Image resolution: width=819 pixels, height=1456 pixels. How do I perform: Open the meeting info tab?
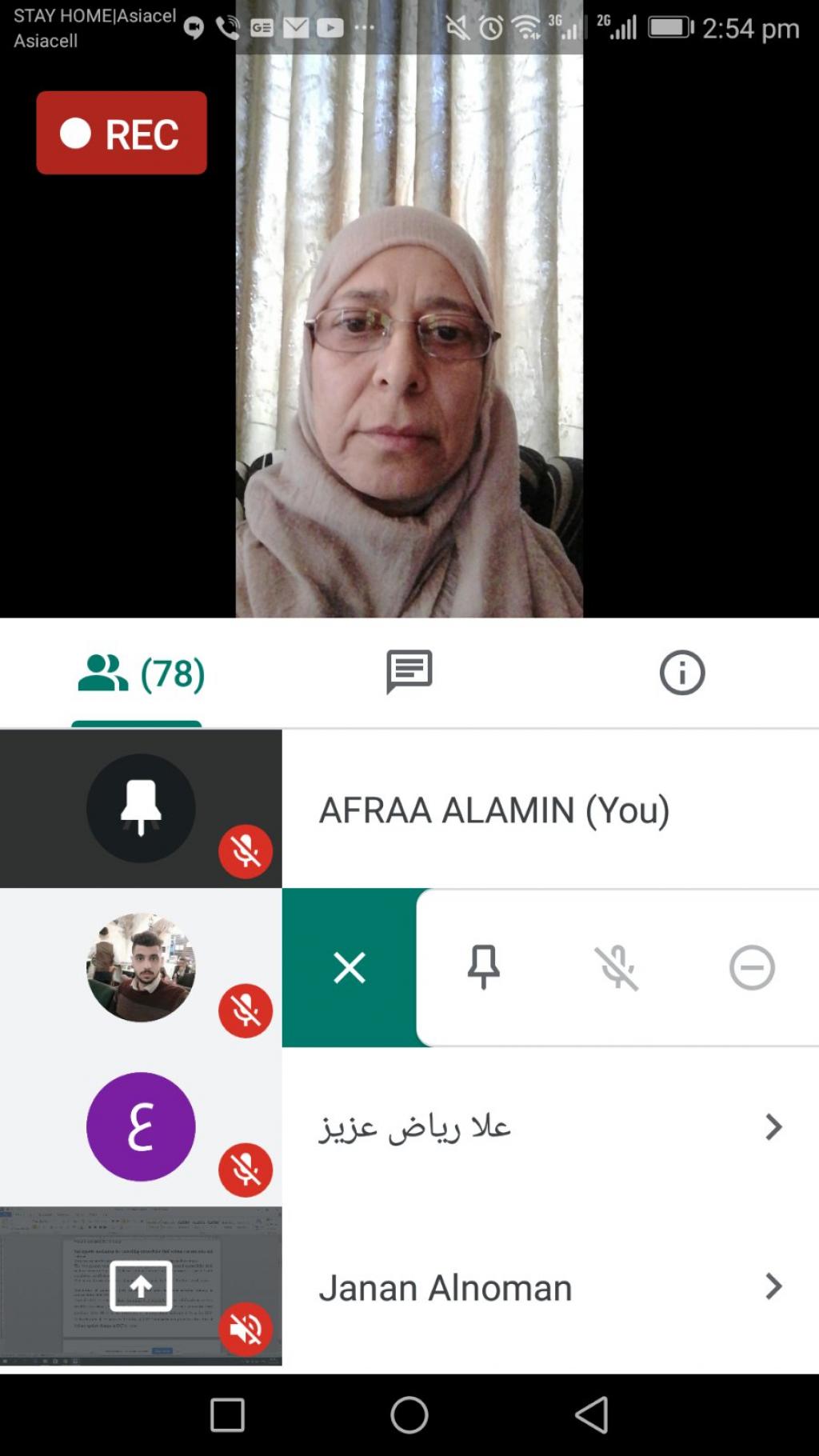pyautogui.click(x=681, y=673)
